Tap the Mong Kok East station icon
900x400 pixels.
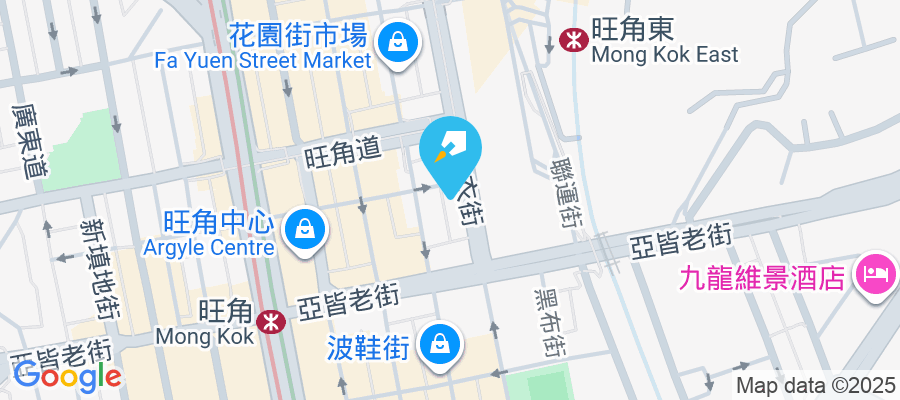574,41
